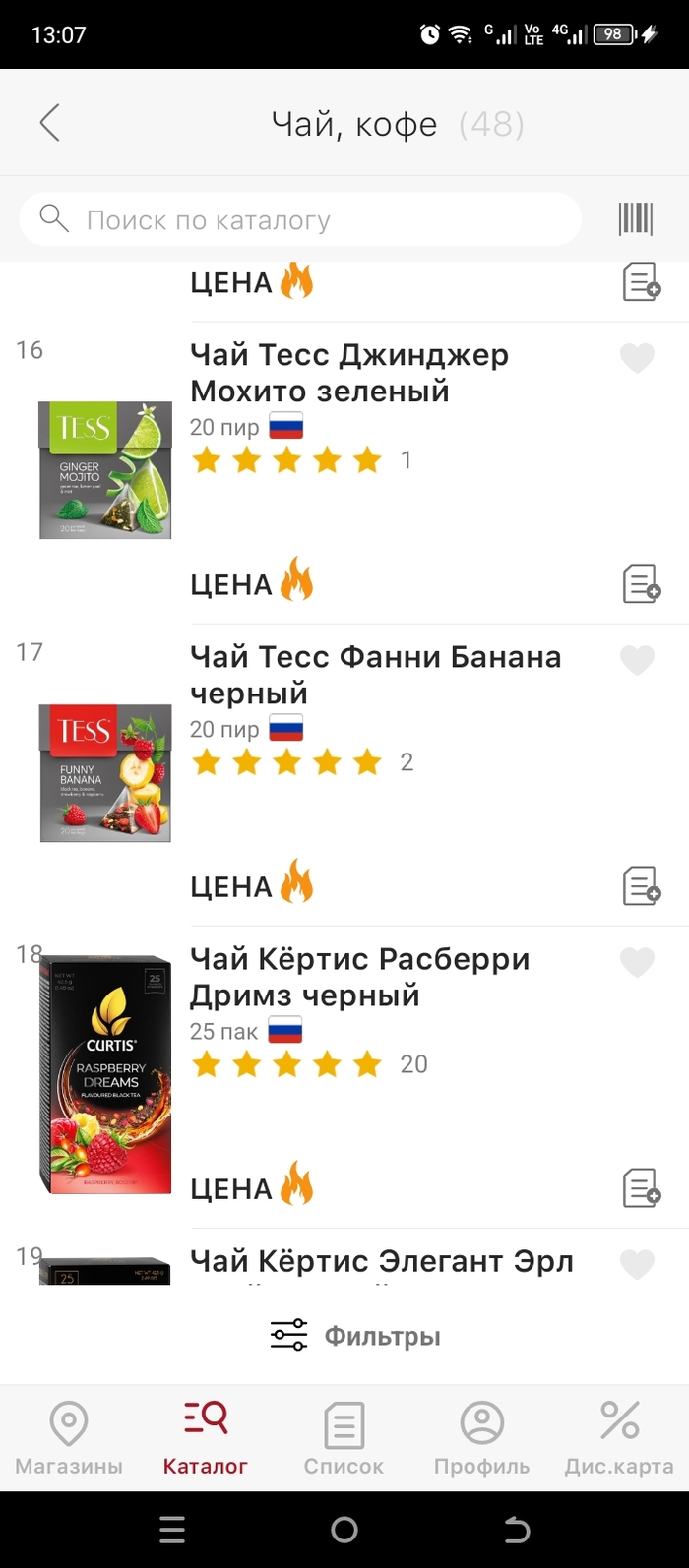Add Кёртис Расберри Дримз to shopping list
The width and height of the screenshot is (689, 1568).
point(641,1187)
